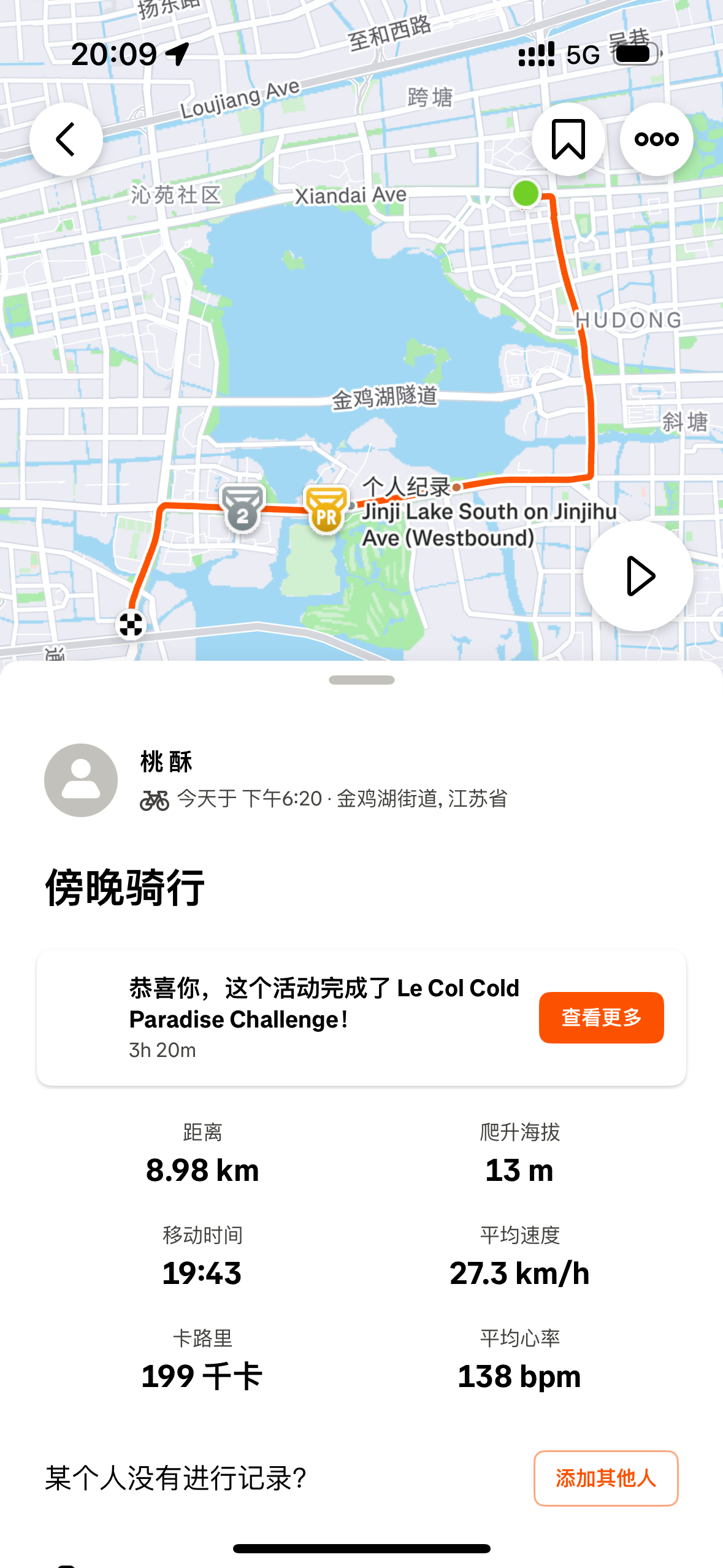Tap the gold PR medal on the map
Image resolution: width=723 pixels, height=1568 pixels.
(326, 510)
